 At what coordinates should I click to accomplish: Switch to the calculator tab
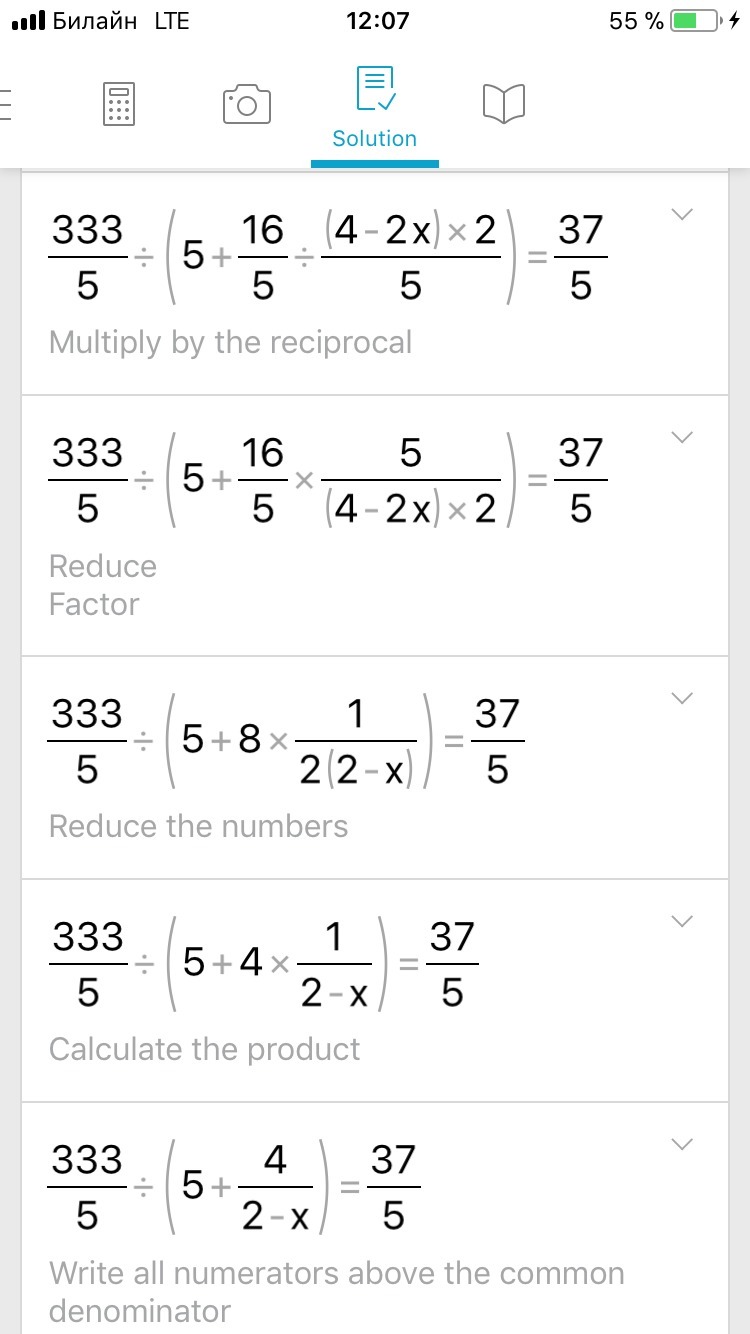pyautogui.click(x=120, y=104)
